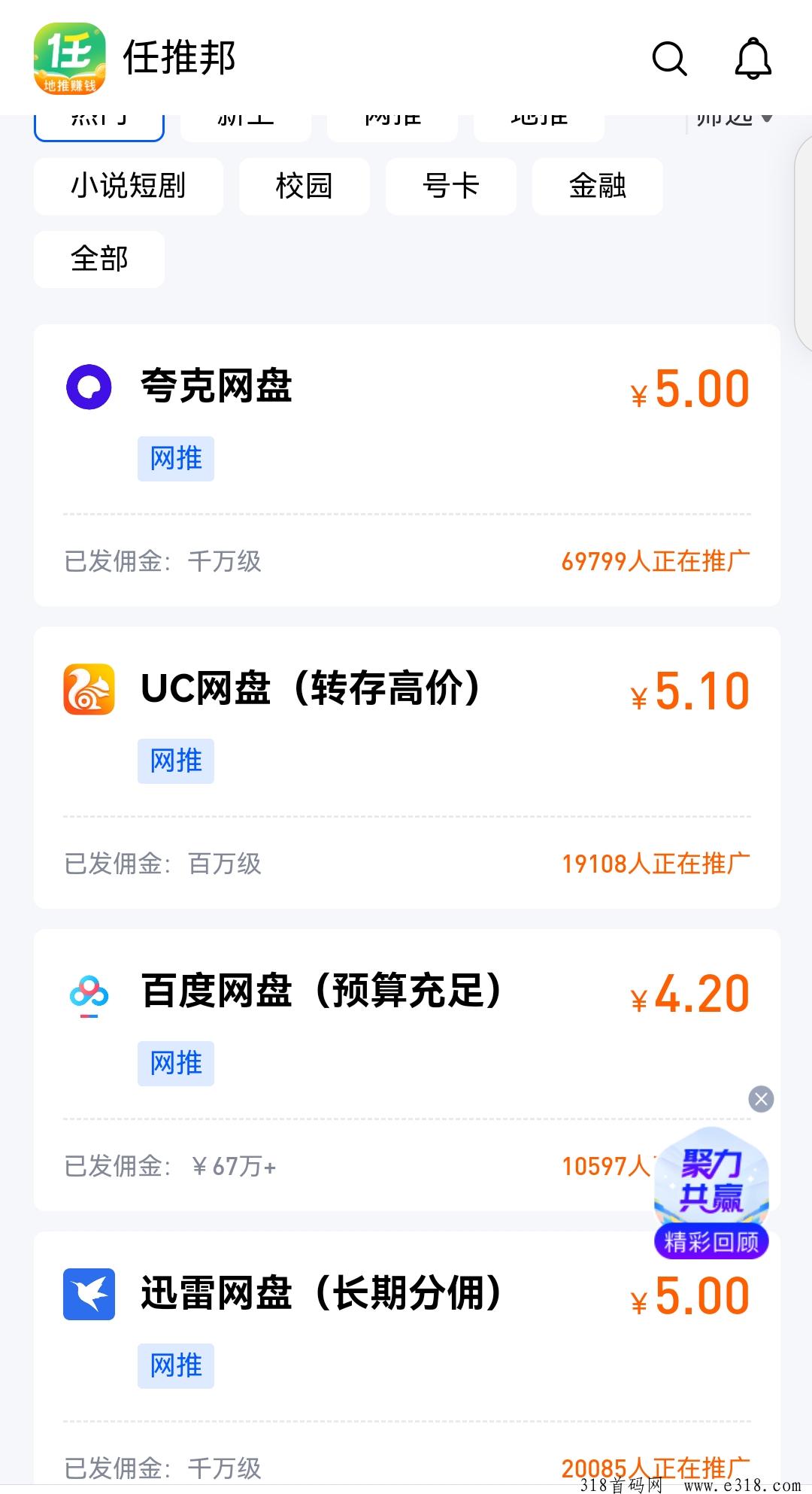Screen dimensions: 812x1494
Task: Choose the 号卡 category chip
Action: pyautogui.click(x=450, y=186)
